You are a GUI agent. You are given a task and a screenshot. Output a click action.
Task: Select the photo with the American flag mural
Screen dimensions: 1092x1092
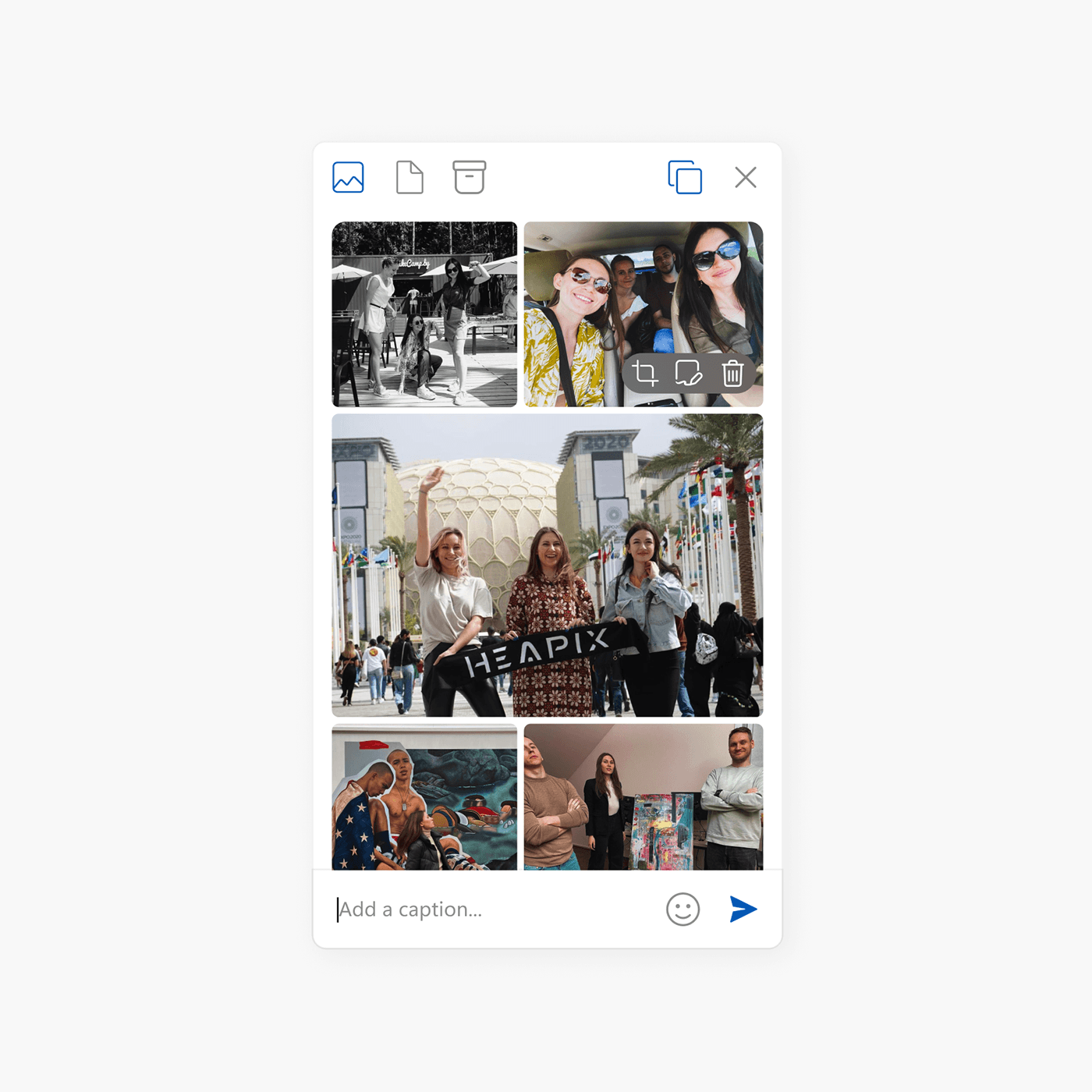point(424,796)
